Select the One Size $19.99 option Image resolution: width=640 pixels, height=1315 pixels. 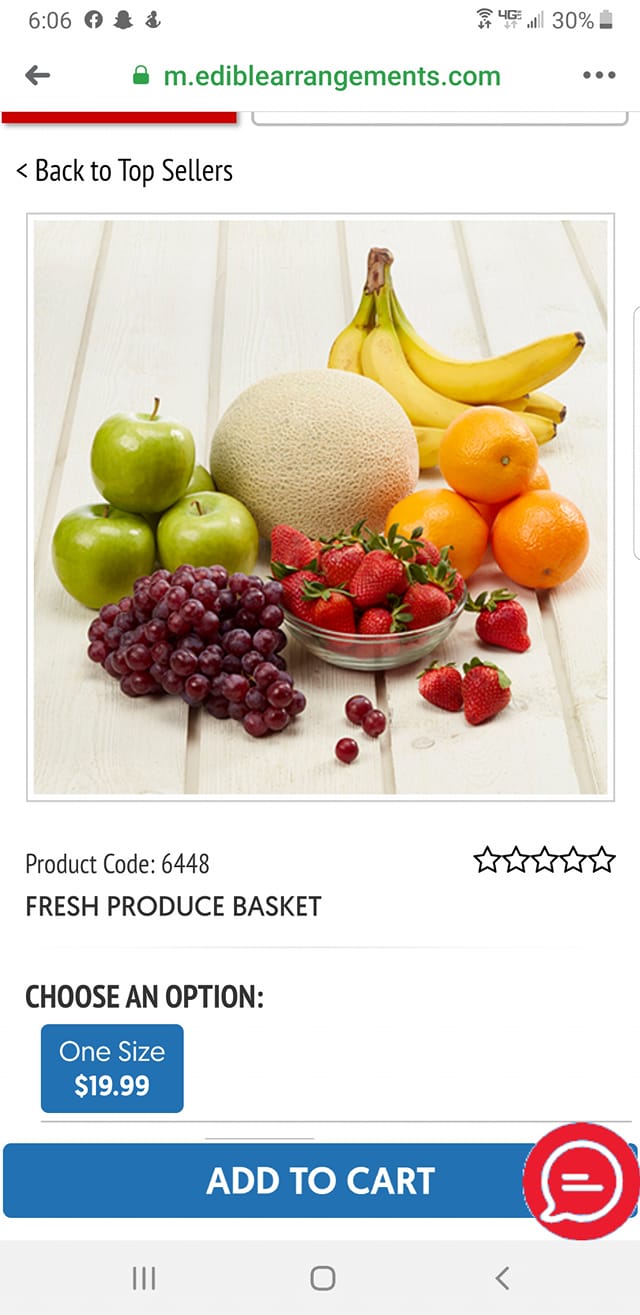pos(112,1068)
